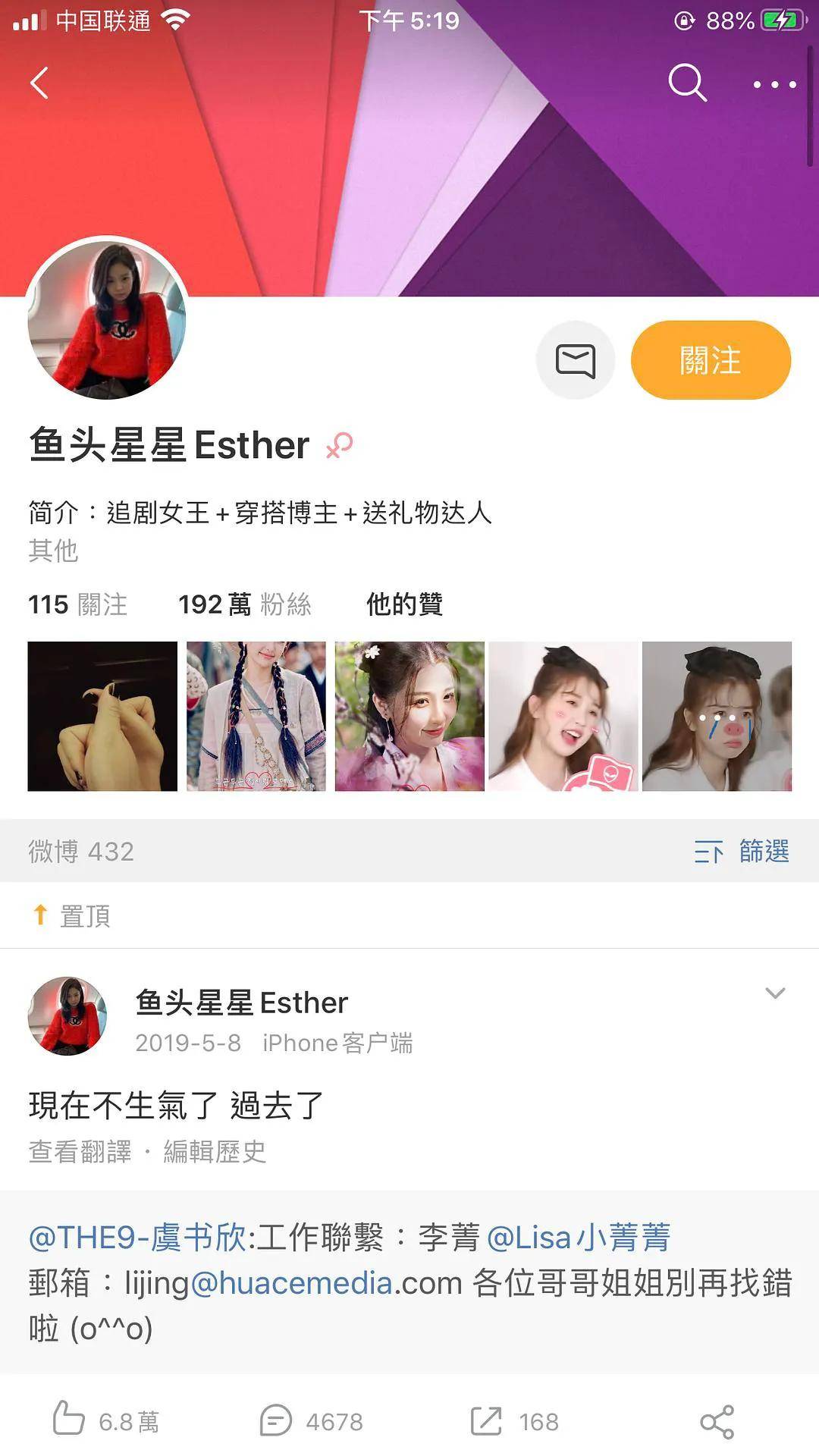
Task: Switch to the 他的贊 tab
Action: point(407,605)
